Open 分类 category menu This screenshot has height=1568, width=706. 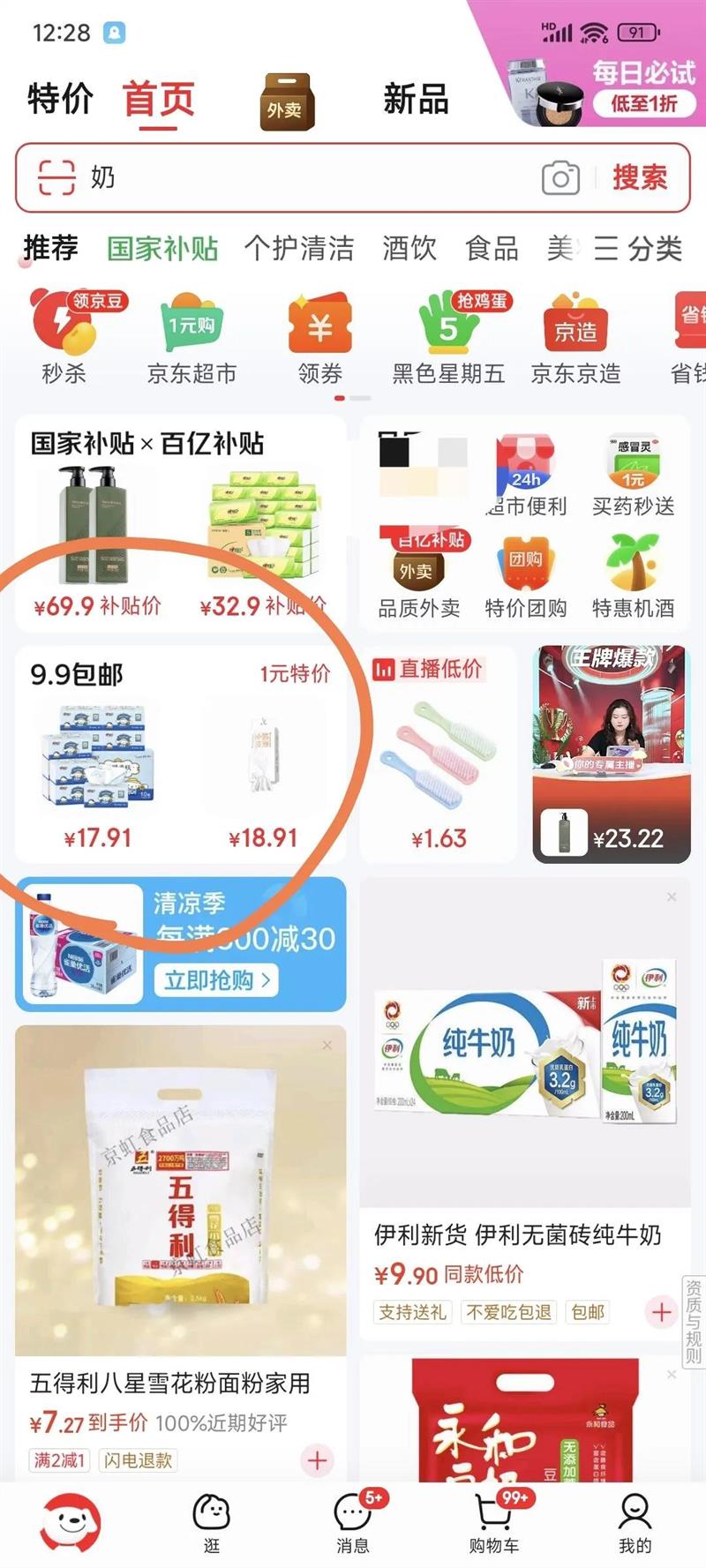click(639, 249)
